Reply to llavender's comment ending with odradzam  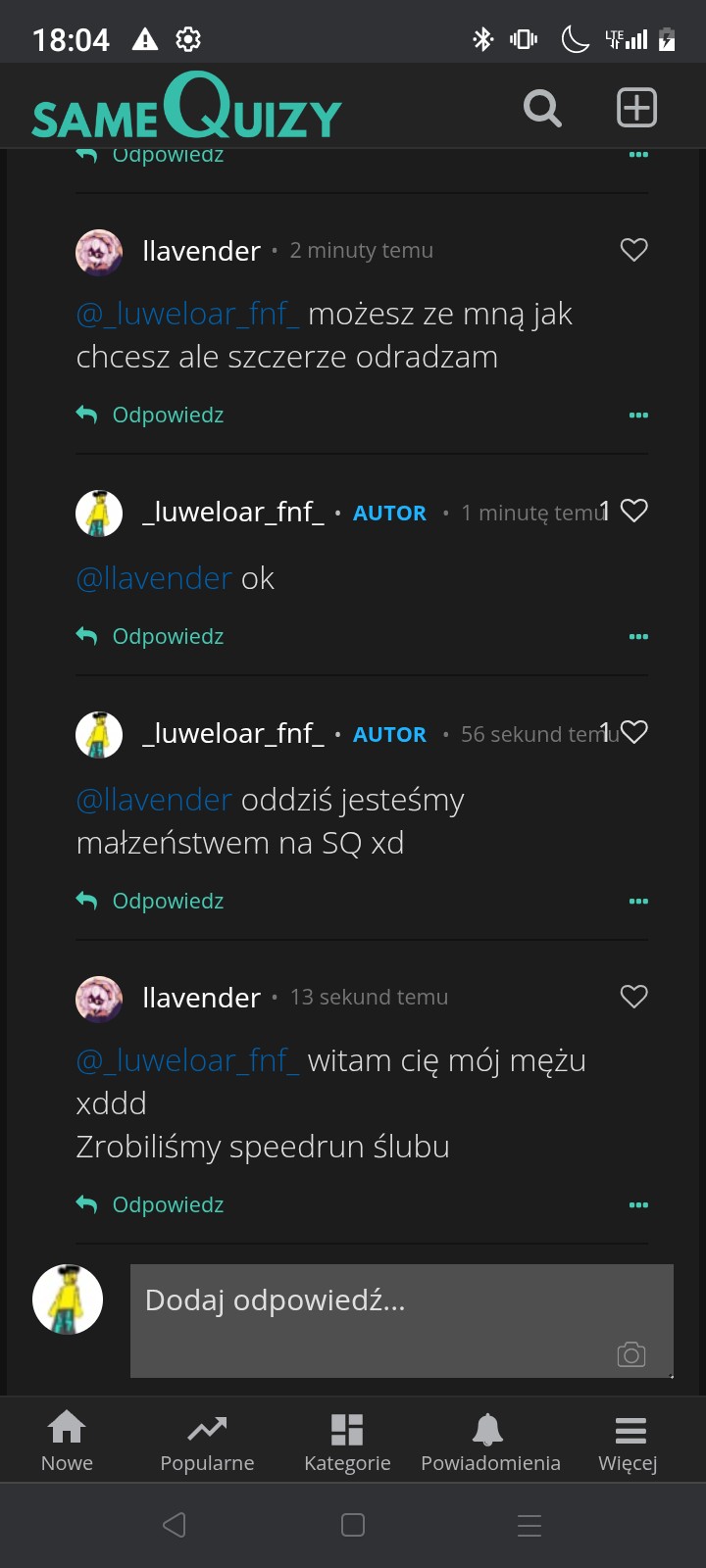(x=152, y=416)
